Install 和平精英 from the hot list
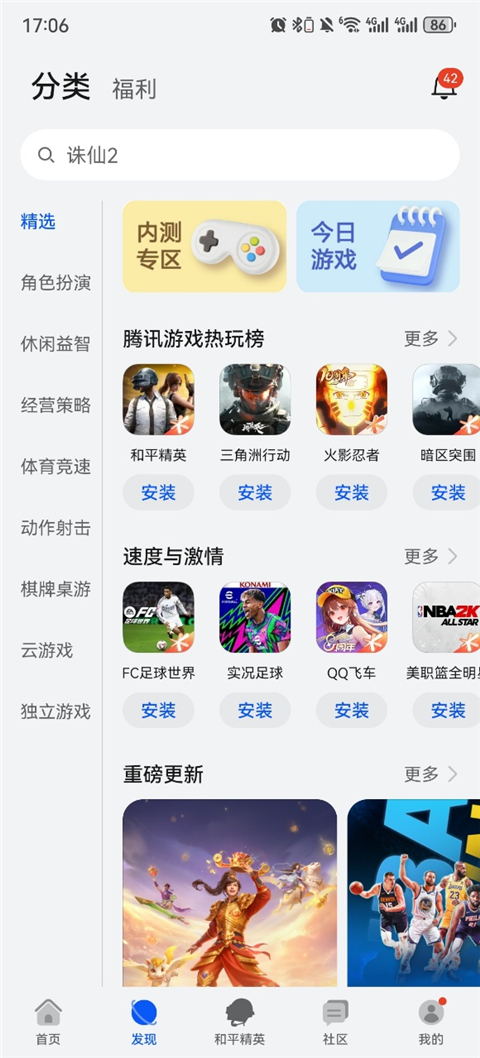Screen dimensions: 480x1058 pyautogui.click(x=159, y=493)
